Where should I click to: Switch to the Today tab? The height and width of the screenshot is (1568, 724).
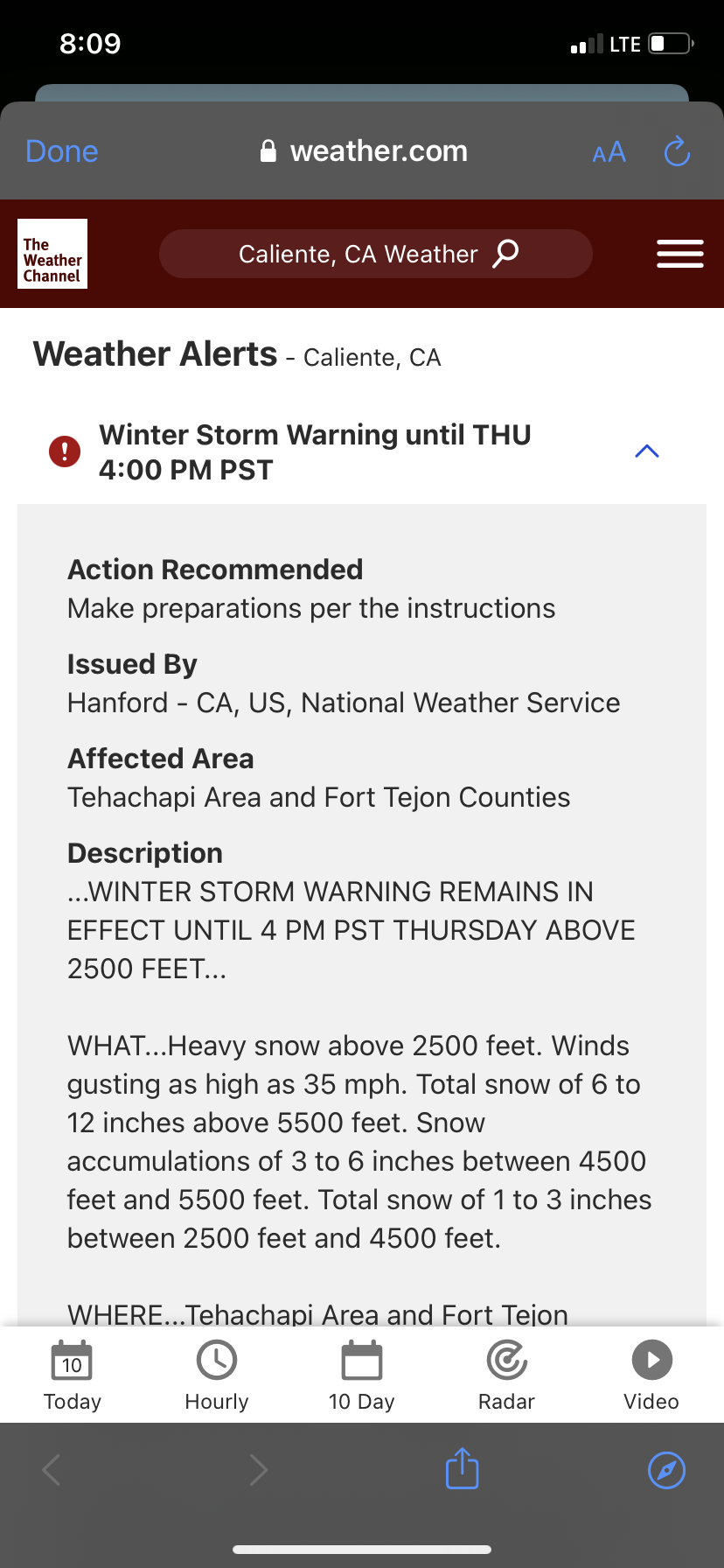tap(73, 1375)
